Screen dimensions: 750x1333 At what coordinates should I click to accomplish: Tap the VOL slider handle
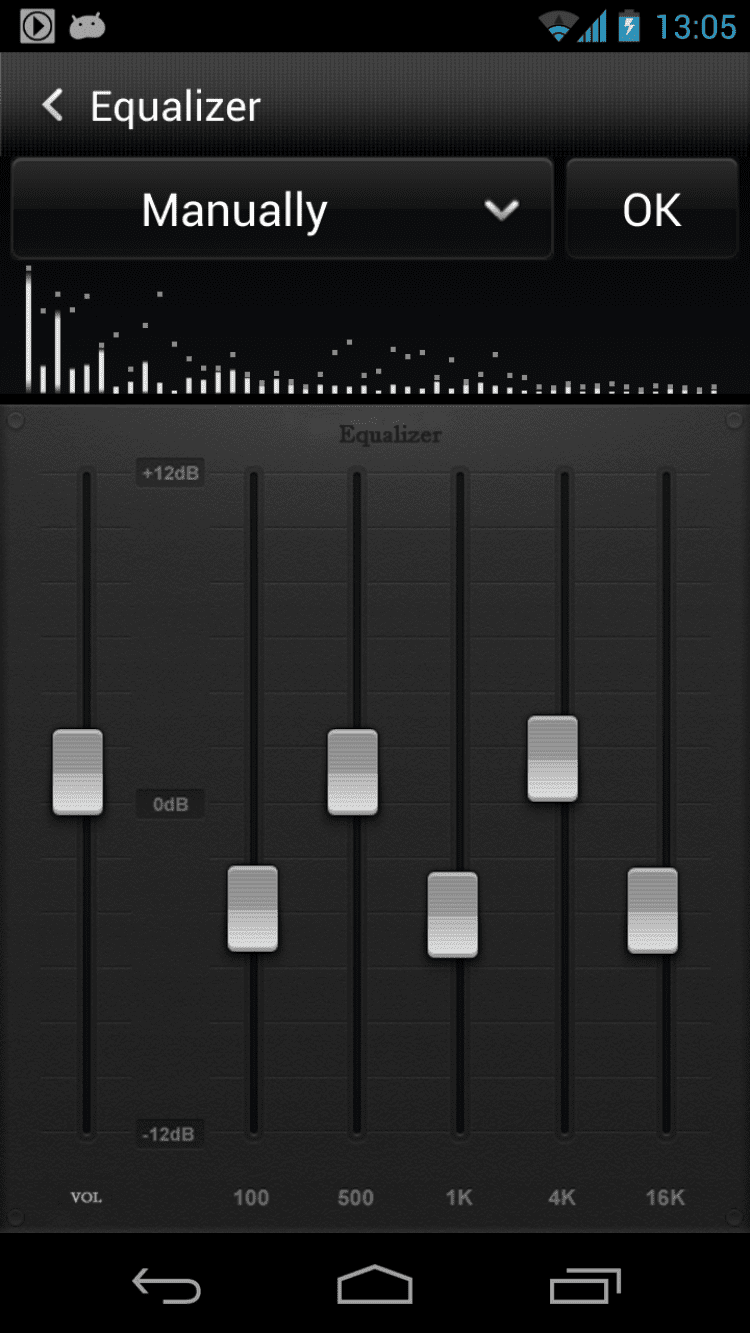pyautogui.click(x=78, y=772)
